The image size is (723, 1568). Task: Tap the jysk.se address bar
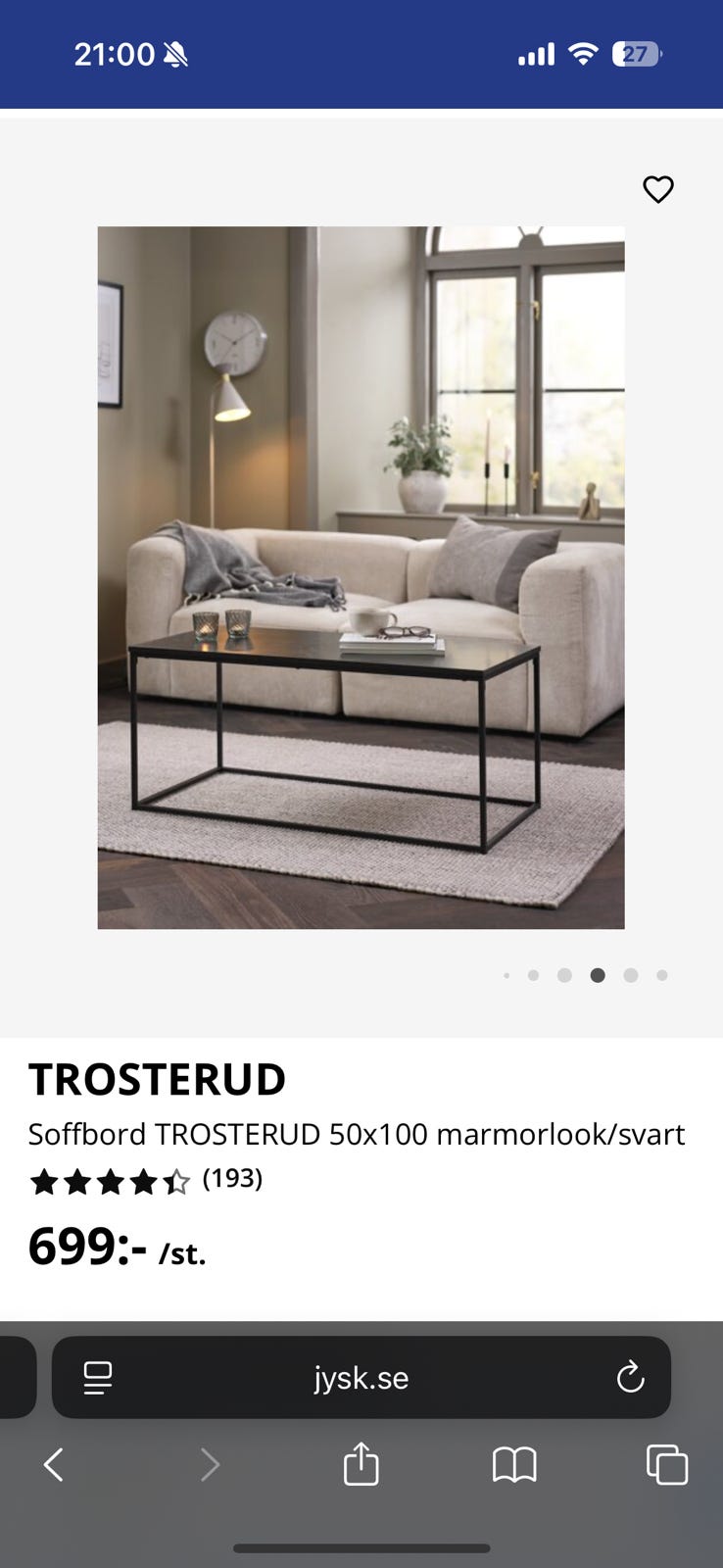(x=361, y=1377)
